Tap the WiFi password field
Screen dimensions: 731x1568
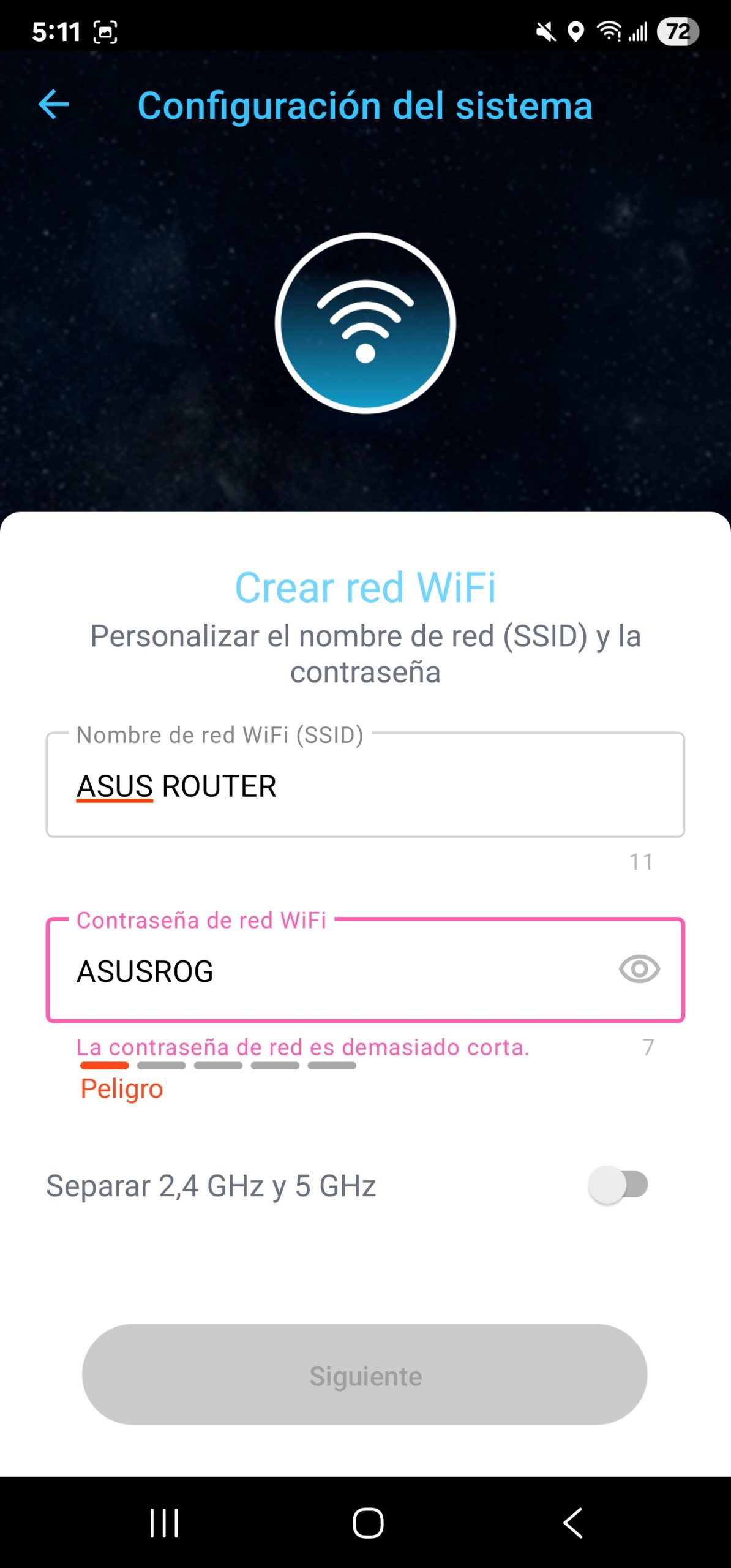coord(331,971)
